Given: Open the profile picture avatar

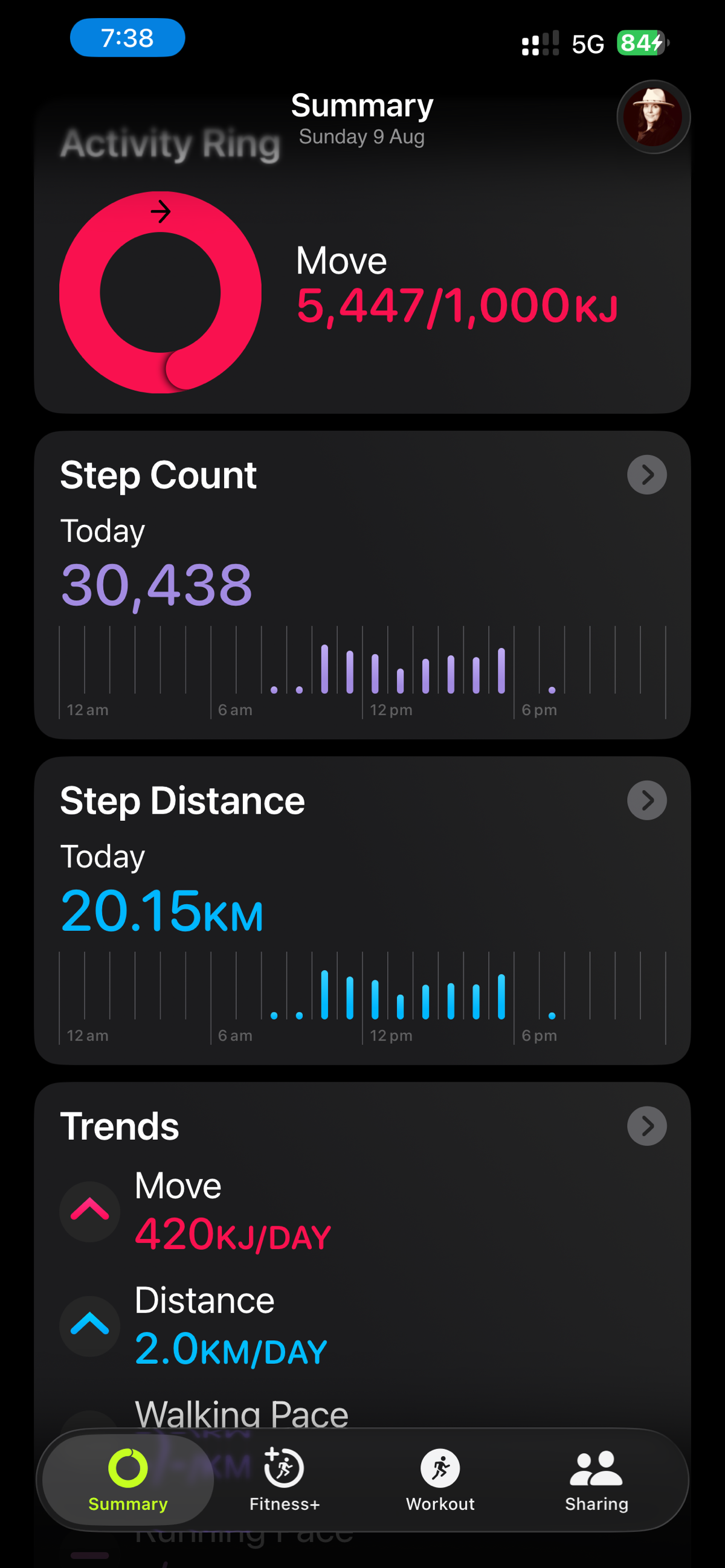Looking at the screenshot, I should pyautogui.click(x=653, y=117).
